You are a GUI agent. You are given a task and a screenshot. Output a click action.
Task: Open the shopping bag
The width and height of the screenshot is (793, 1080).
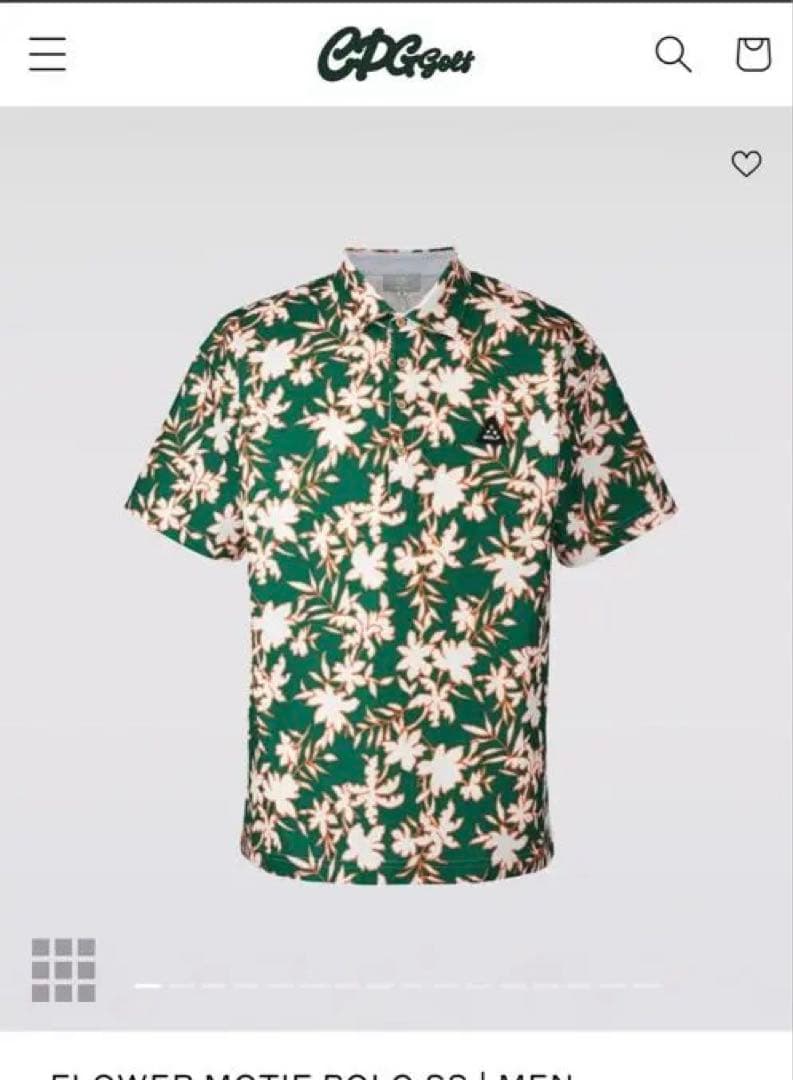coord(753,54)
